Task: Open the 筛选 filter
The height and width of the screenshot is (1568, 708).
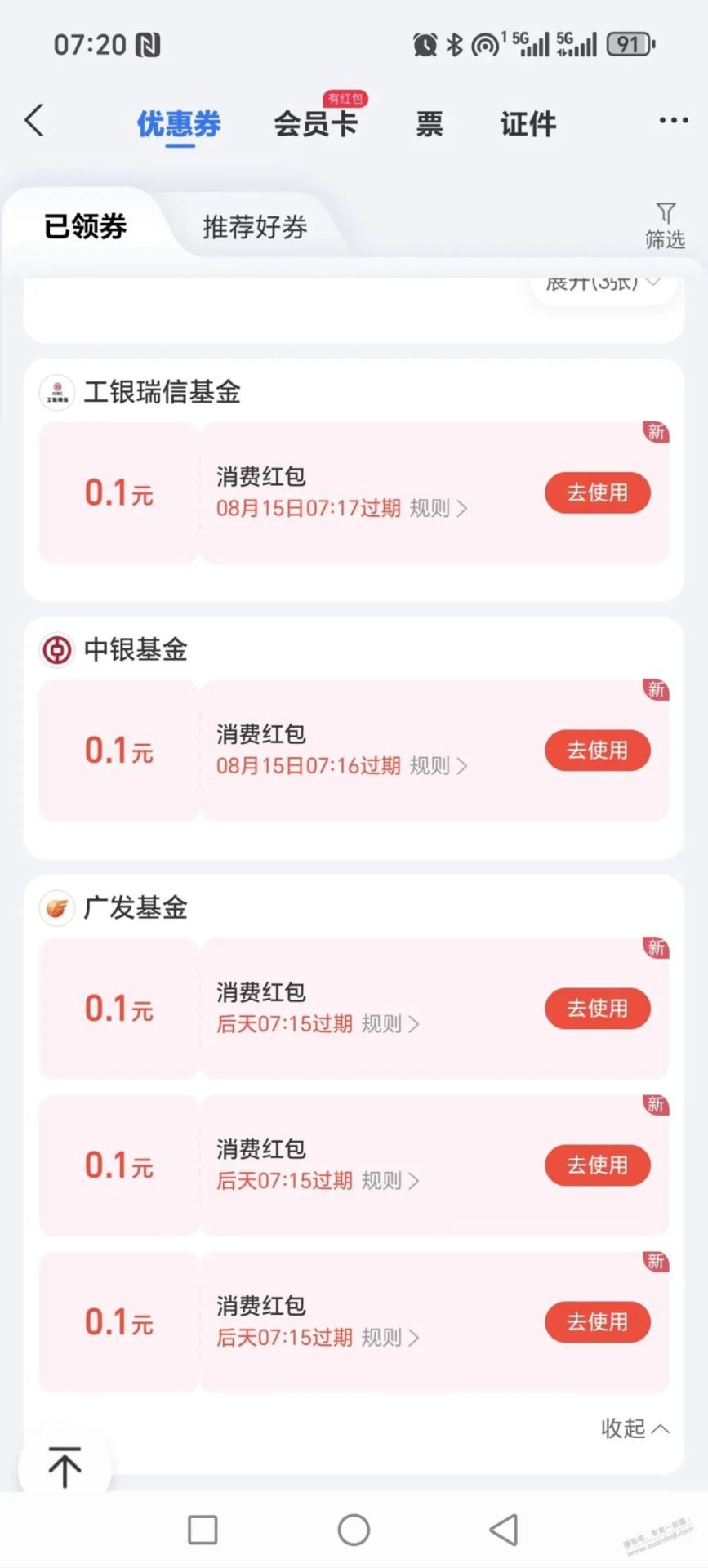Action: point(665,226)
